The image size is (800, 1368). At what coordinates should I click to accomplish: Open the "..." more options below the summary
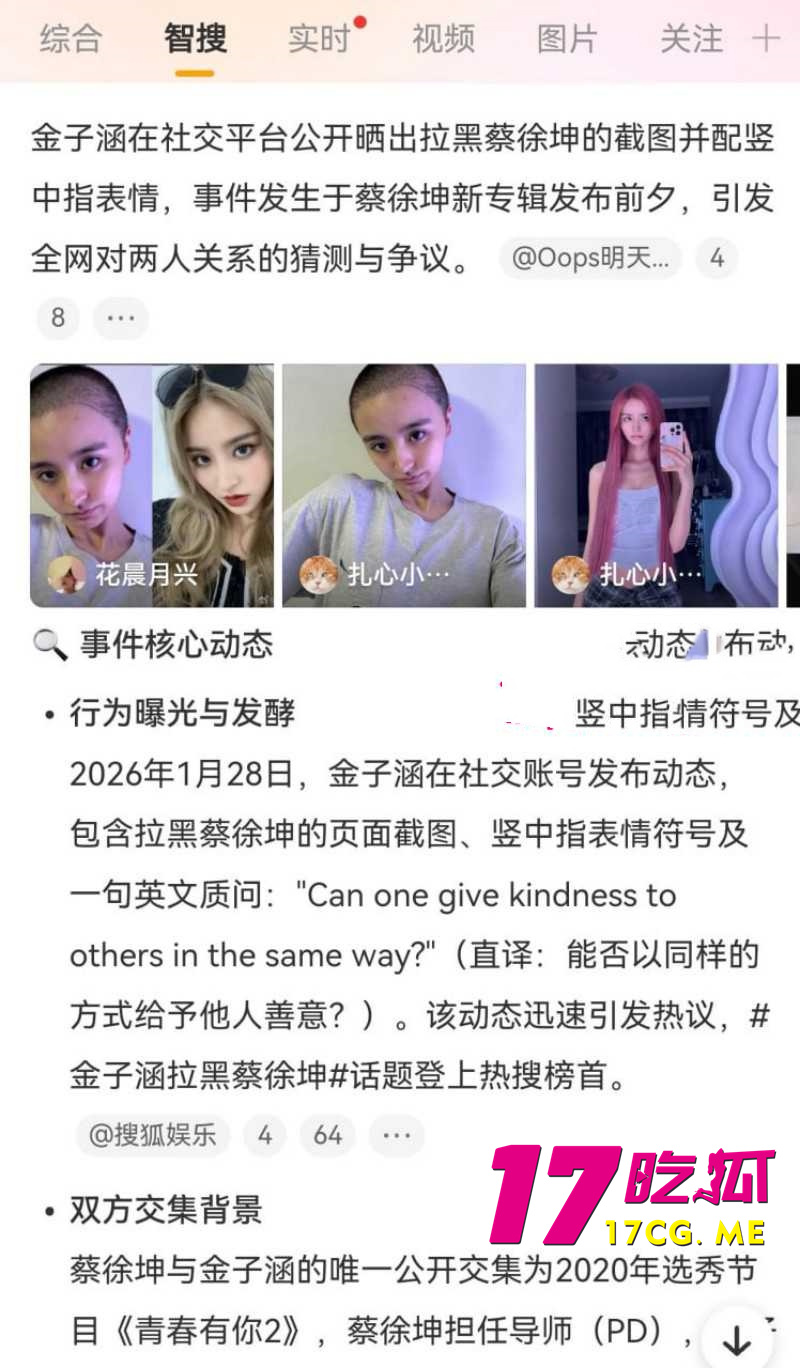pyautogui.click(x=120, y=318)
